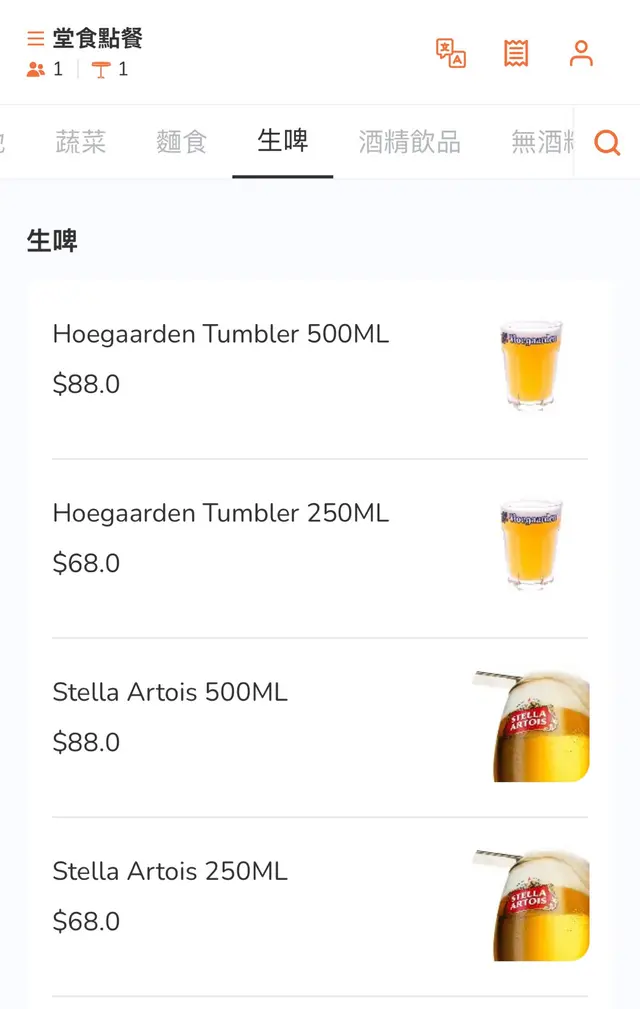Open the language translation option
640x1009 pixels.
(x=451, y=53)
